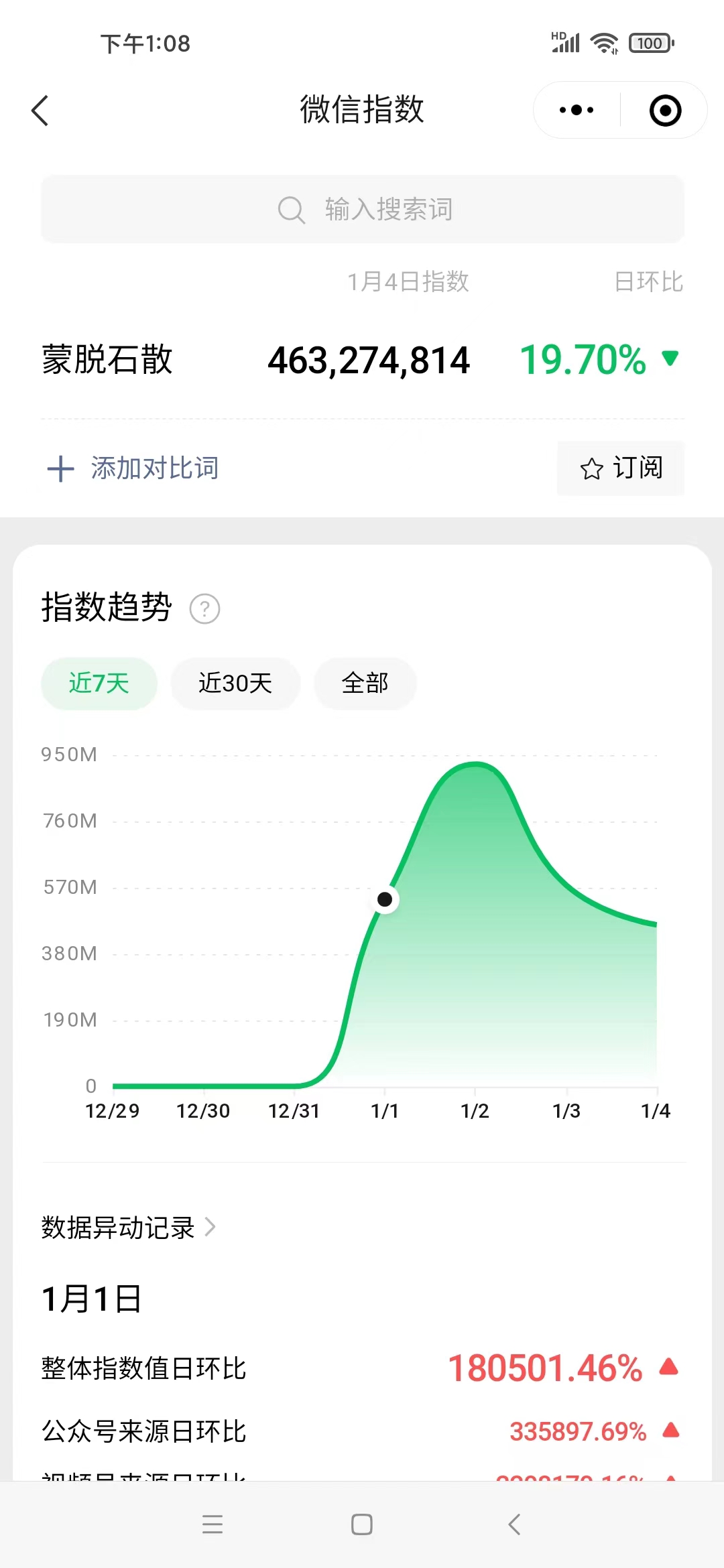
Task: Open the mini program three-dot menu
Action: click(577, 110)
